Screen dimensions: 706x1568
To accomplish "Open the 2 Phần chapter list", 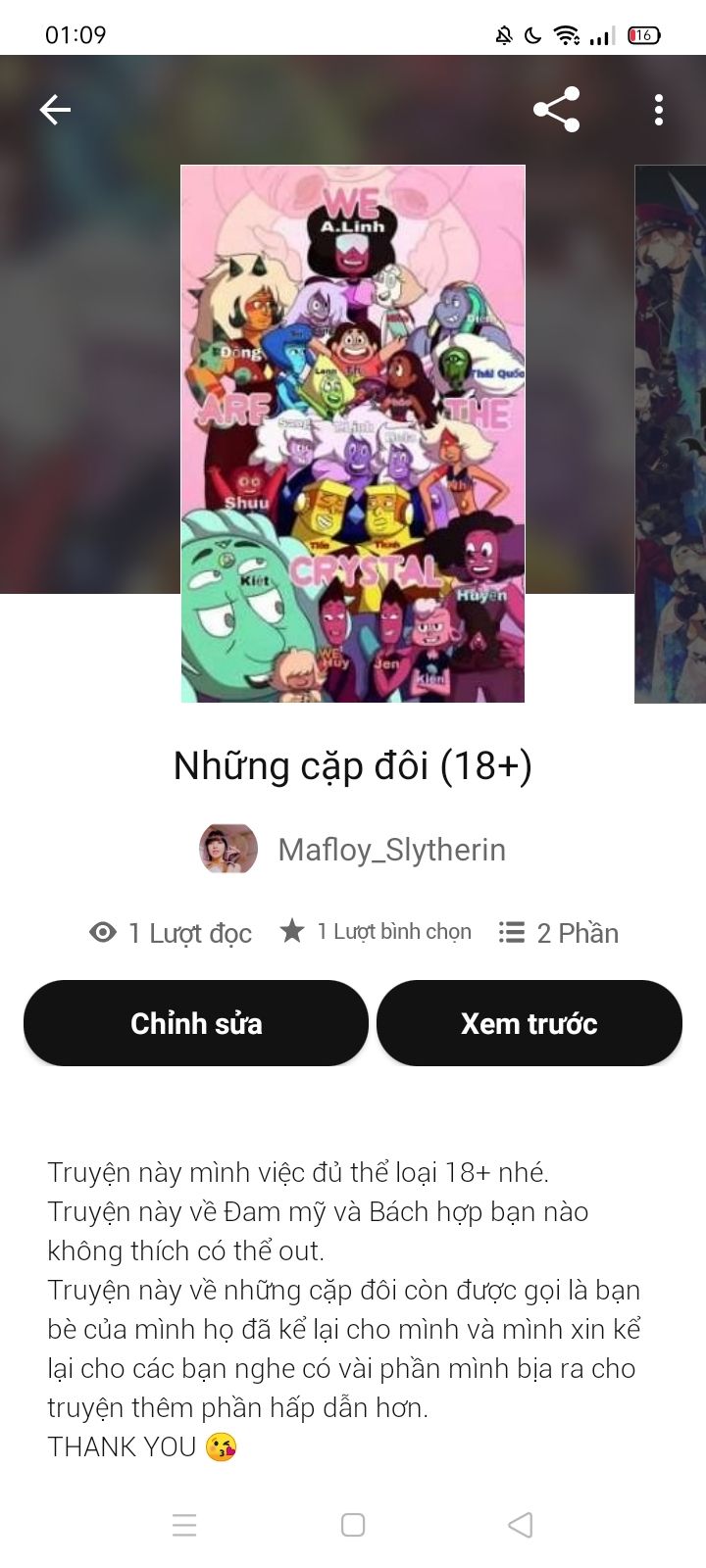I will pyautogui.click(x=559, y=933).
